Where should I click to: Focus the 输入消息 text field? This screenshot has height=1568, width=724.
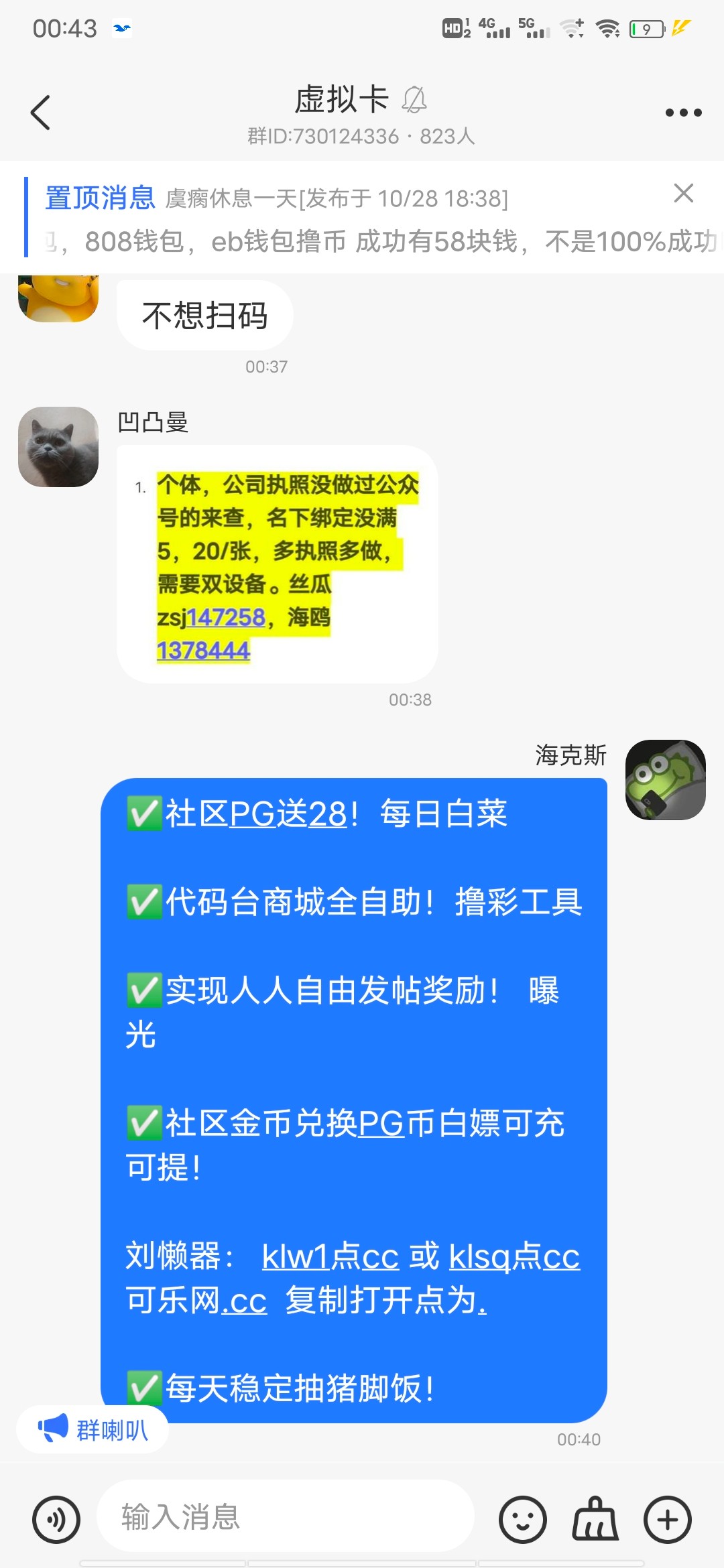tap(285, 1516)
